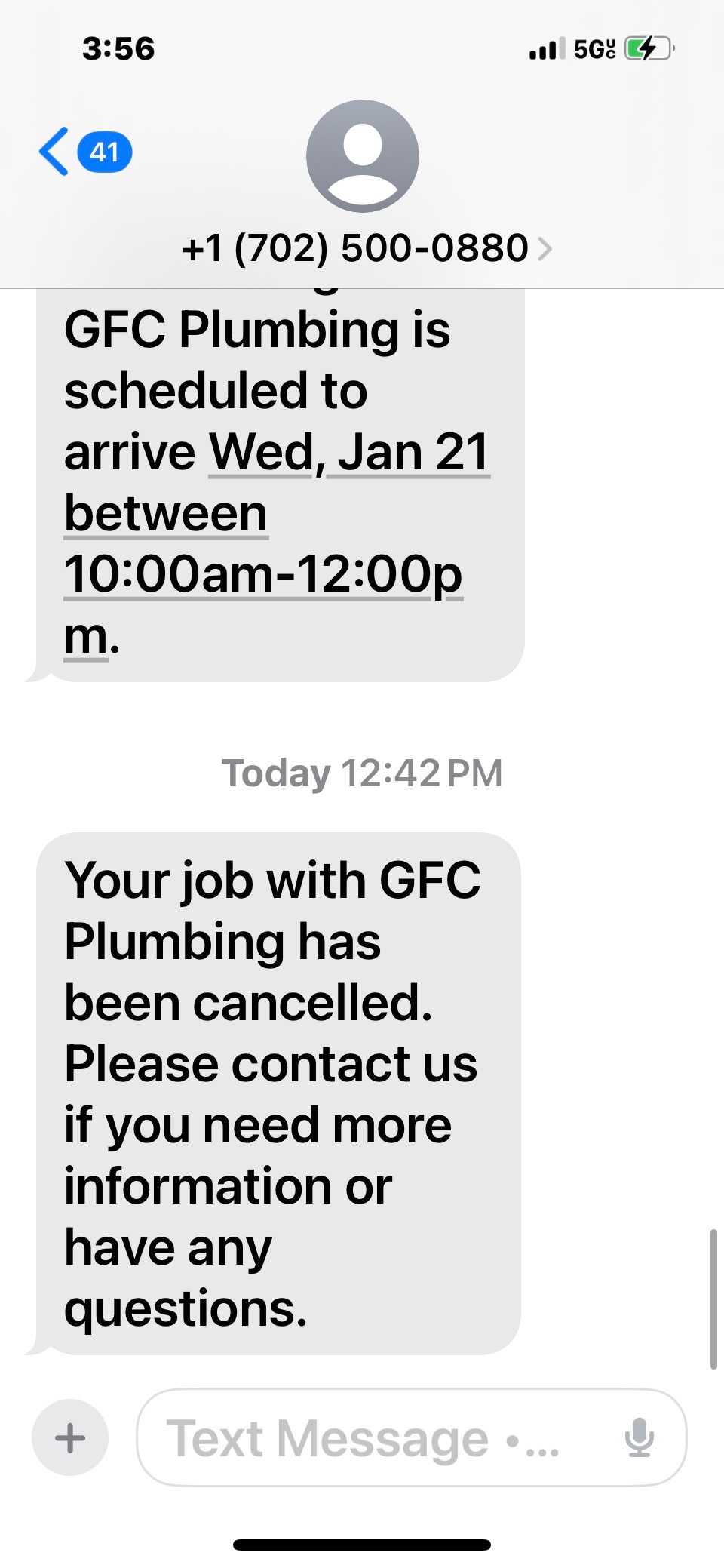
Task: Open the plus attachments button
Action: coord(70,1437)
